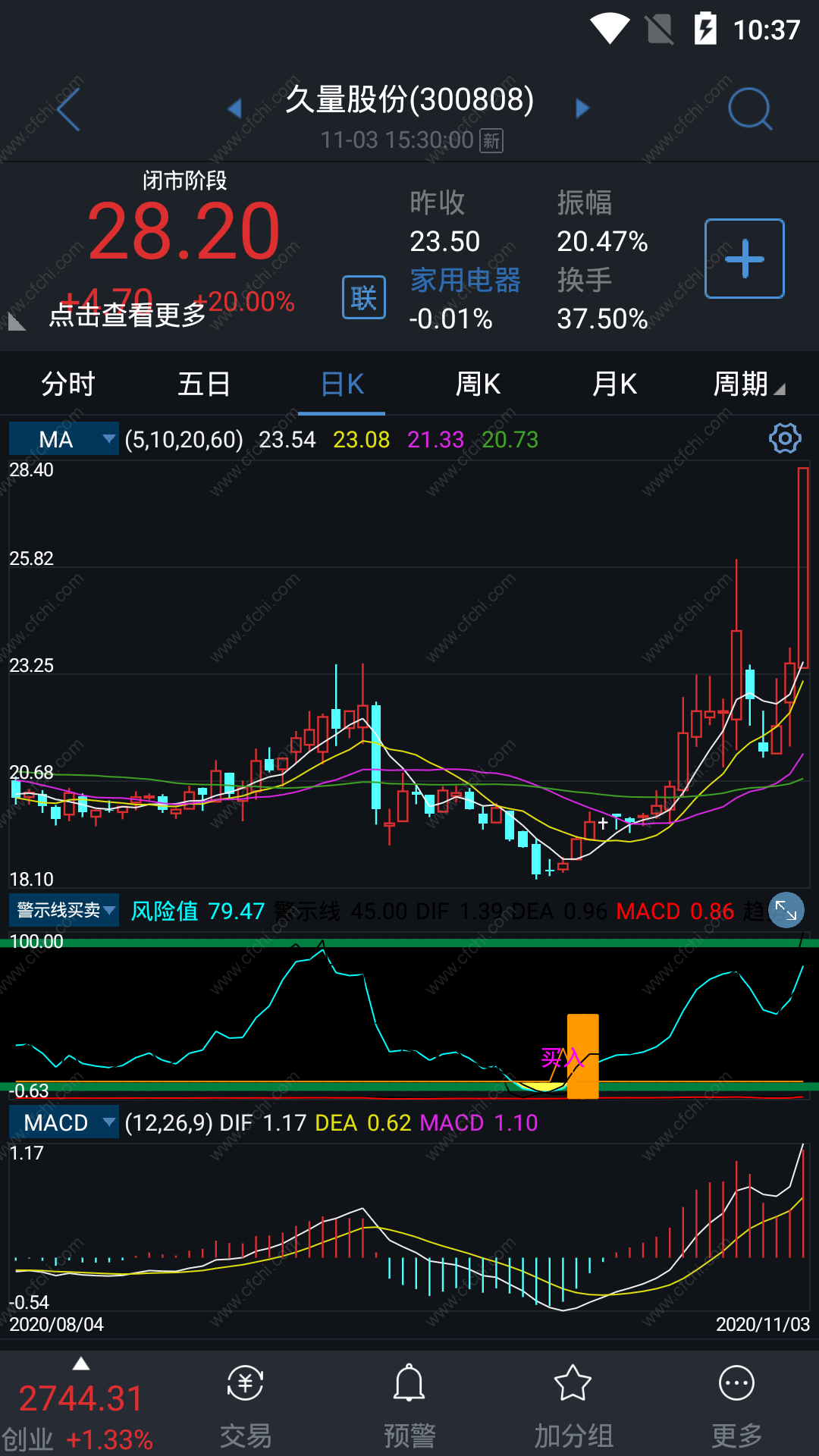
Task: Change the 警示线买卖 indicator dropdown
Action: tap(64, 910)
